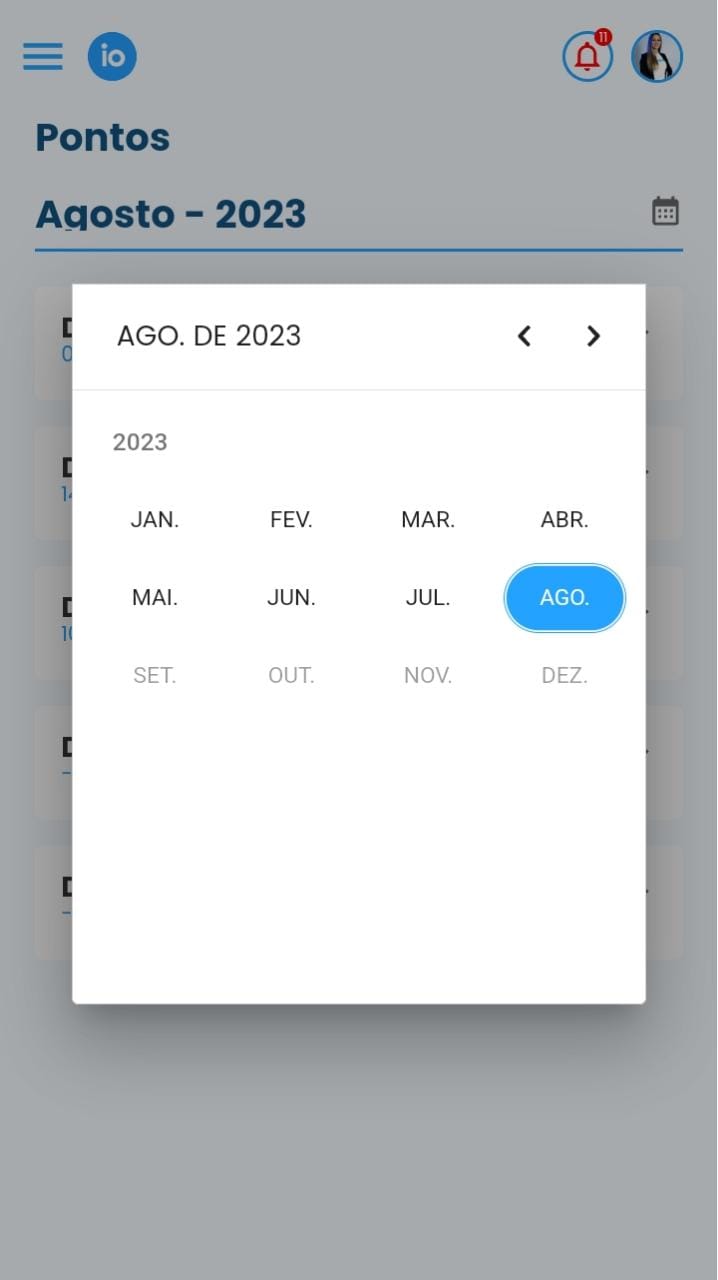Select JUN. as the month
Viewport: 718px width, 1280px height.
(x=291, y=598)
